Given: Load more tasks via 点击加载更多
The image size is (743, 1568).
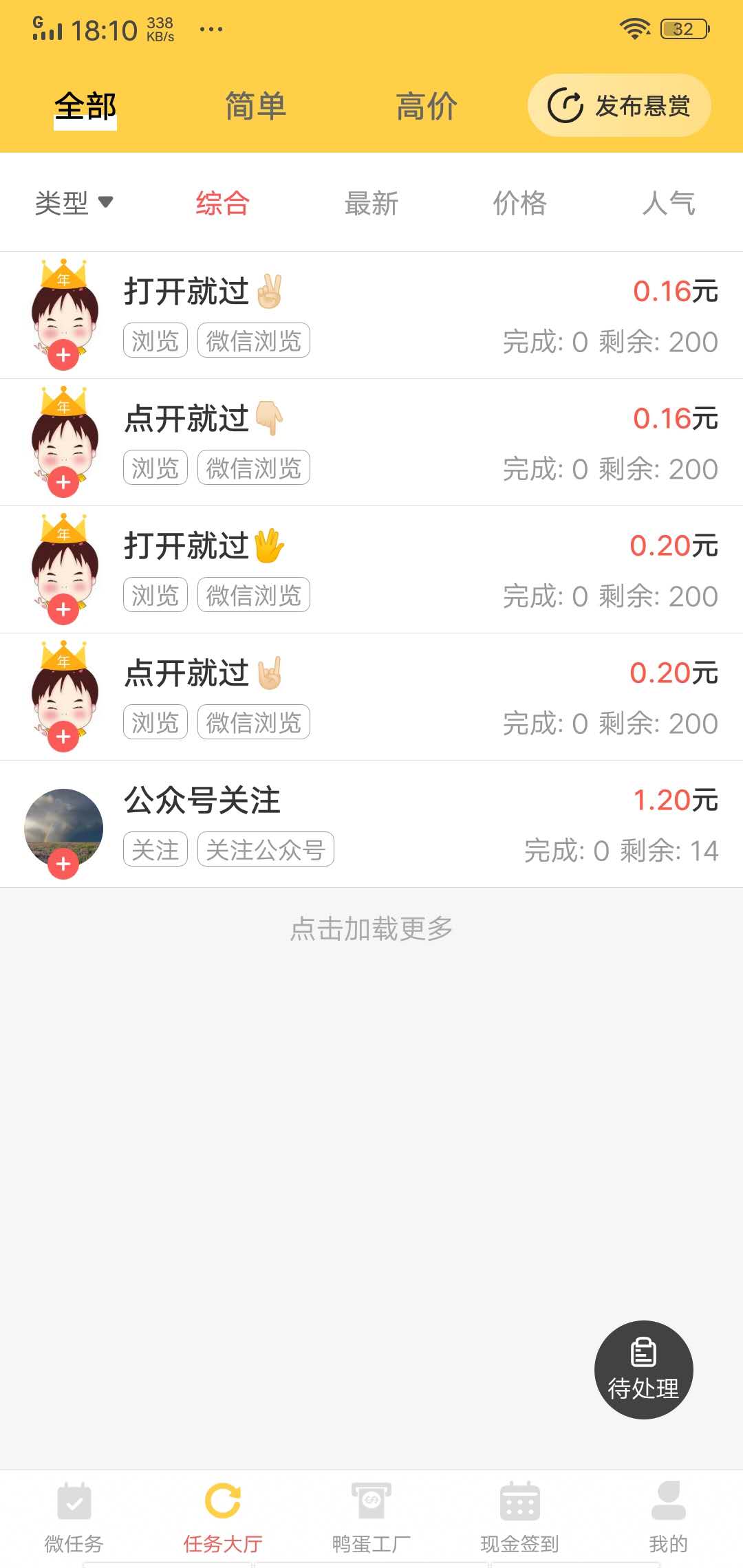Looking at the screenshot, I should point(371,928).
